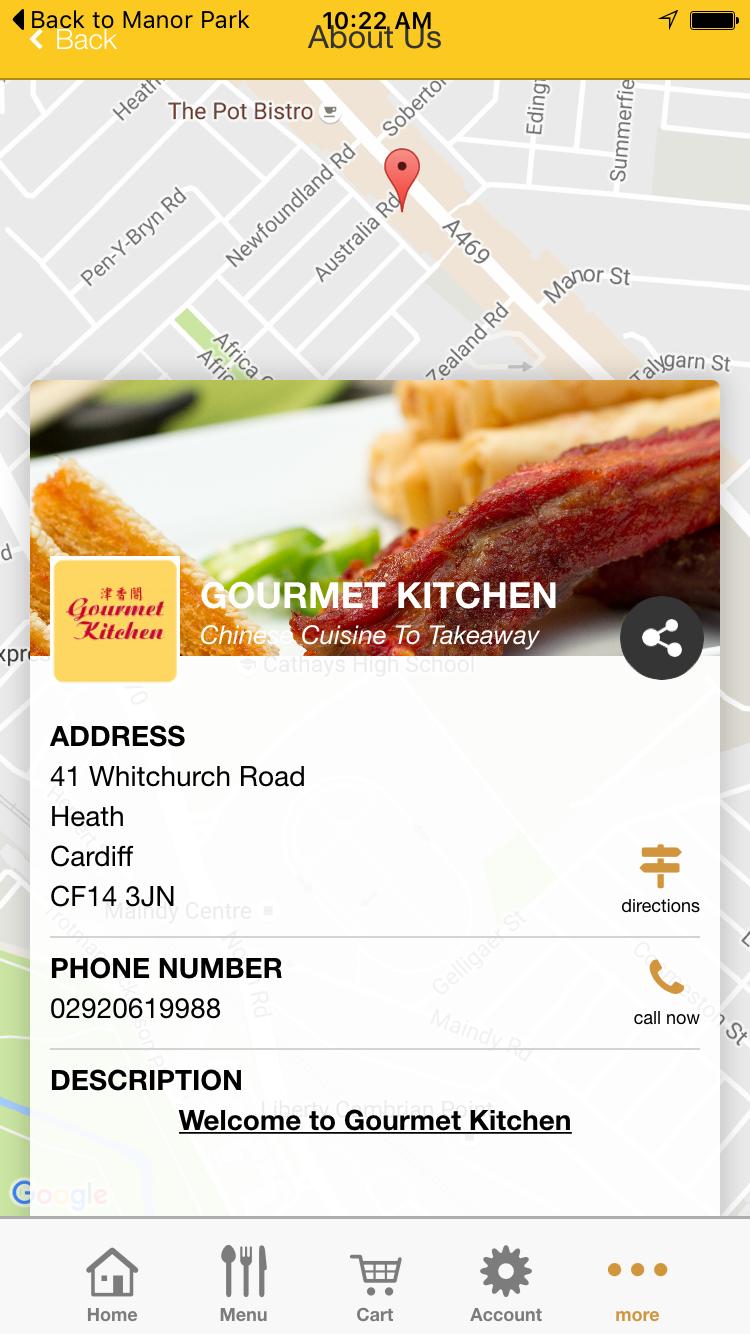750x1334 pixels.
Task: Return via 'Back to Manor Park' banner
Action: point(135,20)
